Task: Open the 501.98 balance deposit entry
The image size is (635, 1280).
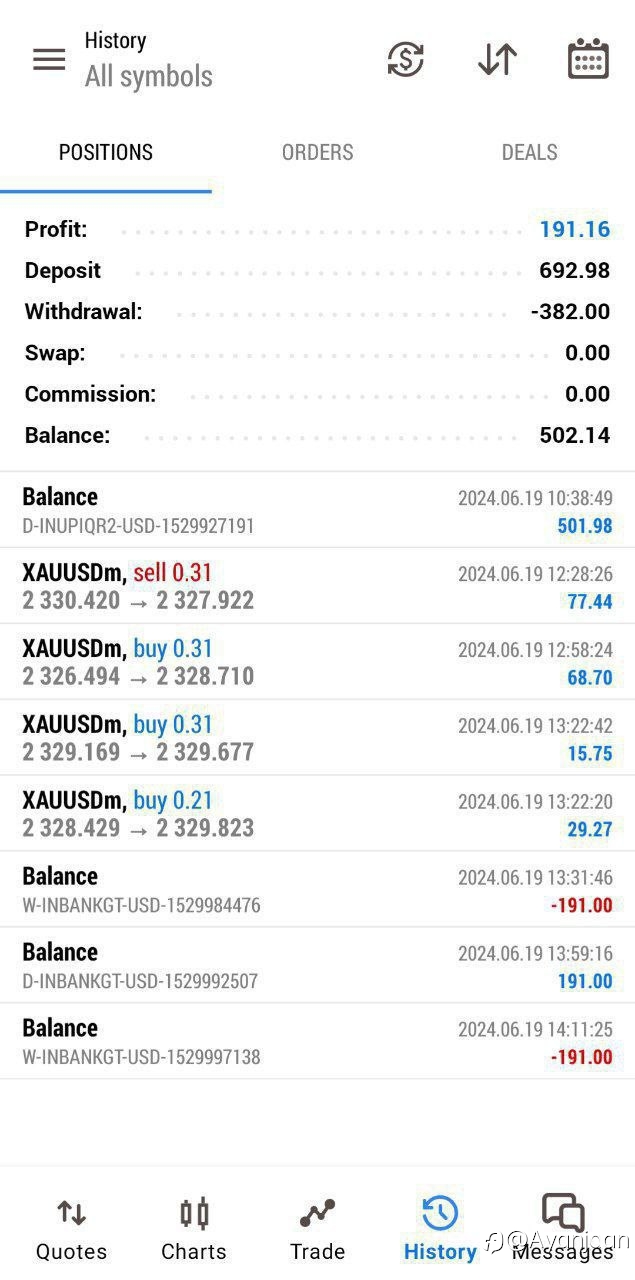Action: [x=317, y=510]
